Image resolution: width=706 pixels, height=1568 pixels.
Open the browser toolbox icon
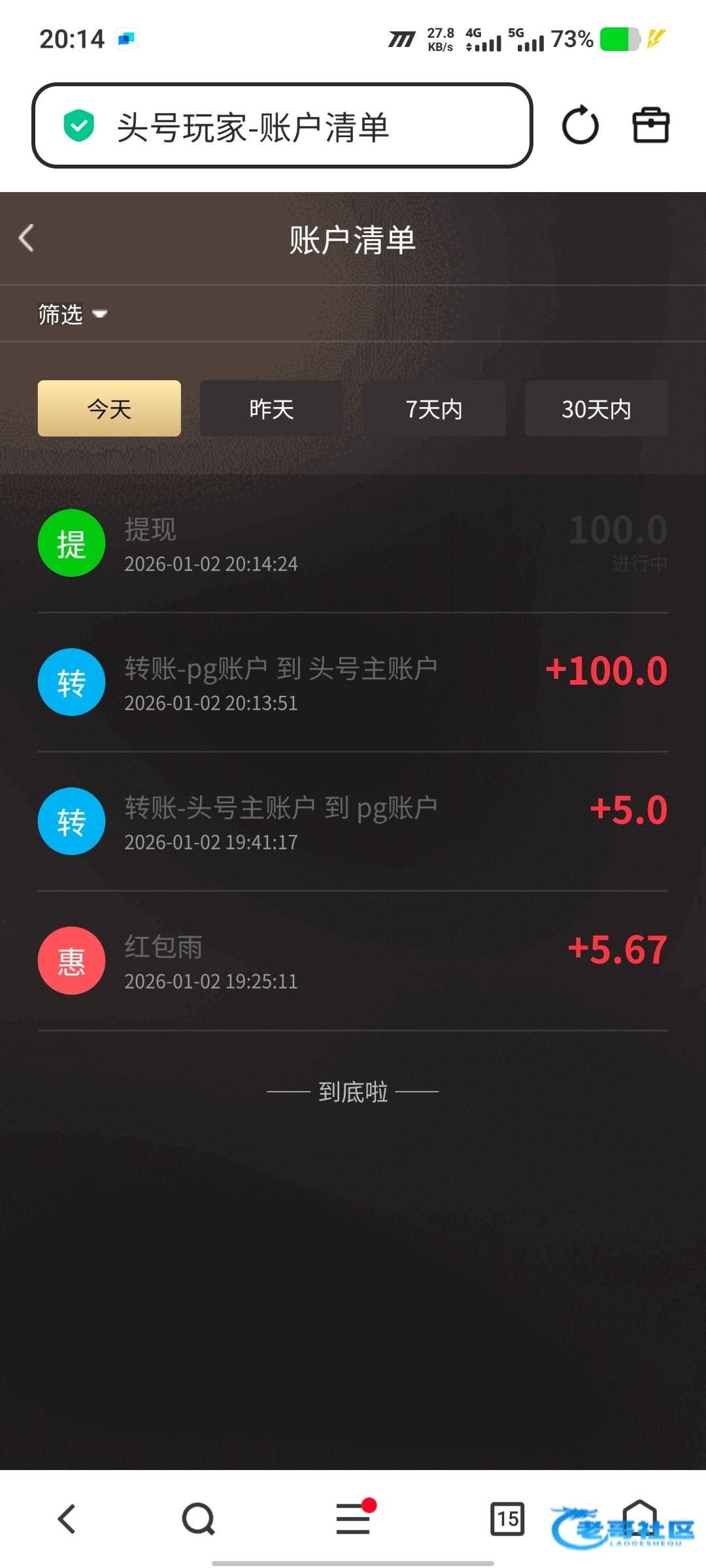[650, 125]
